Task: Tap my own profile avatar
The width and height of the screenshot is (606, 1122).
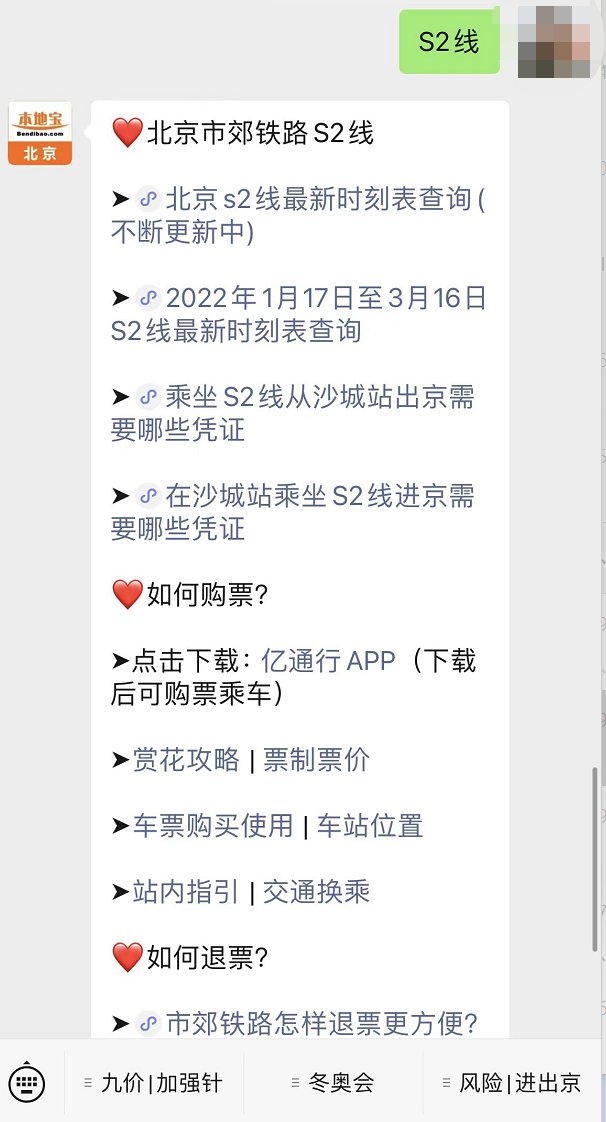Action: click(554, 41)
